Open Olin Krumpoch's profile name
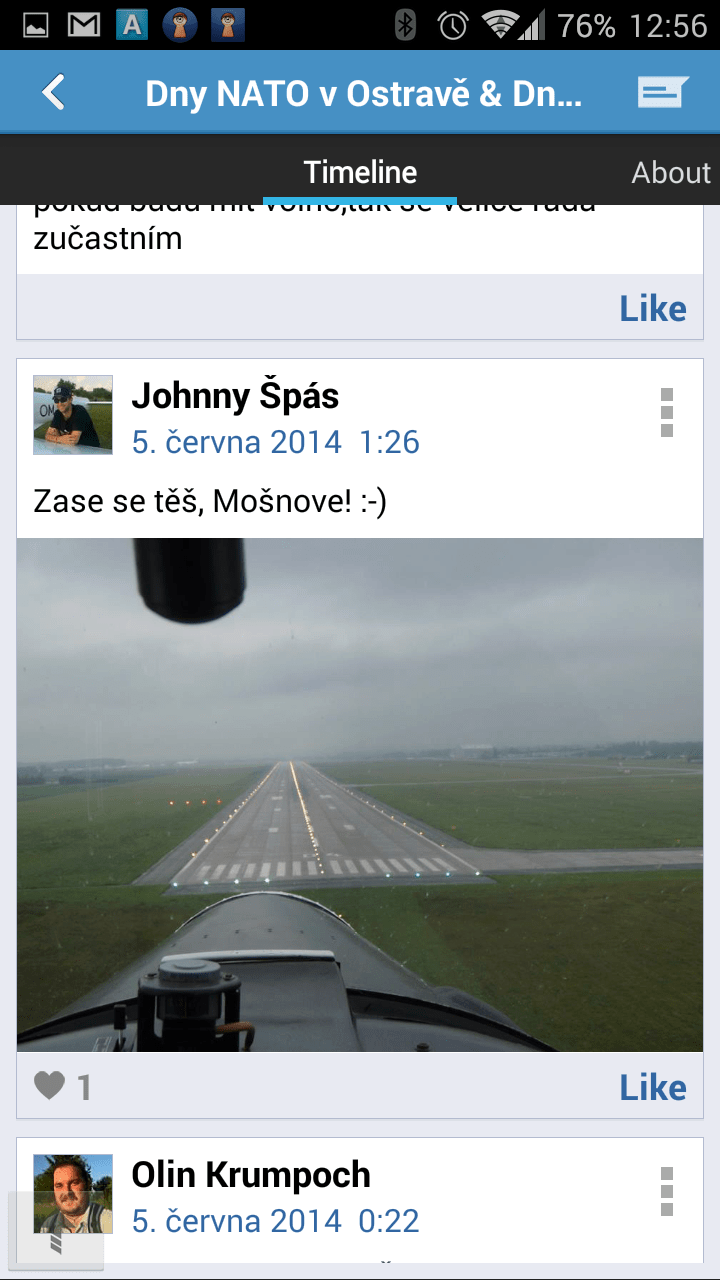Screen dimensions: 720x1280 251,1175
